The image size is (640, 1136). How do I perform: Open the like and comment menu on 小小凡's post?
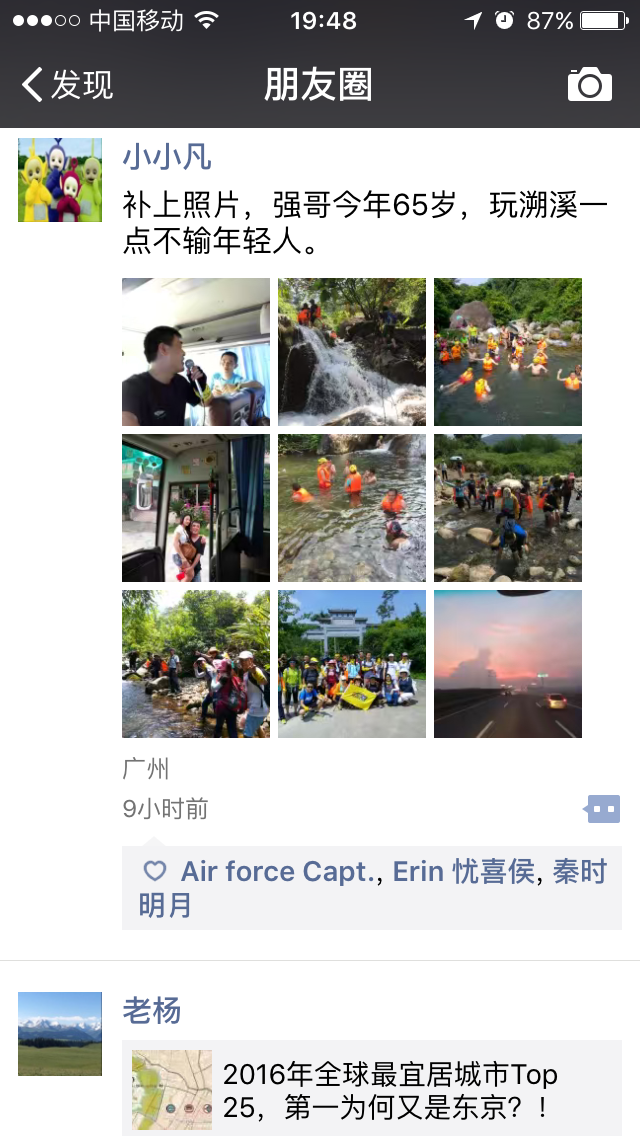[x=603, y=808]
